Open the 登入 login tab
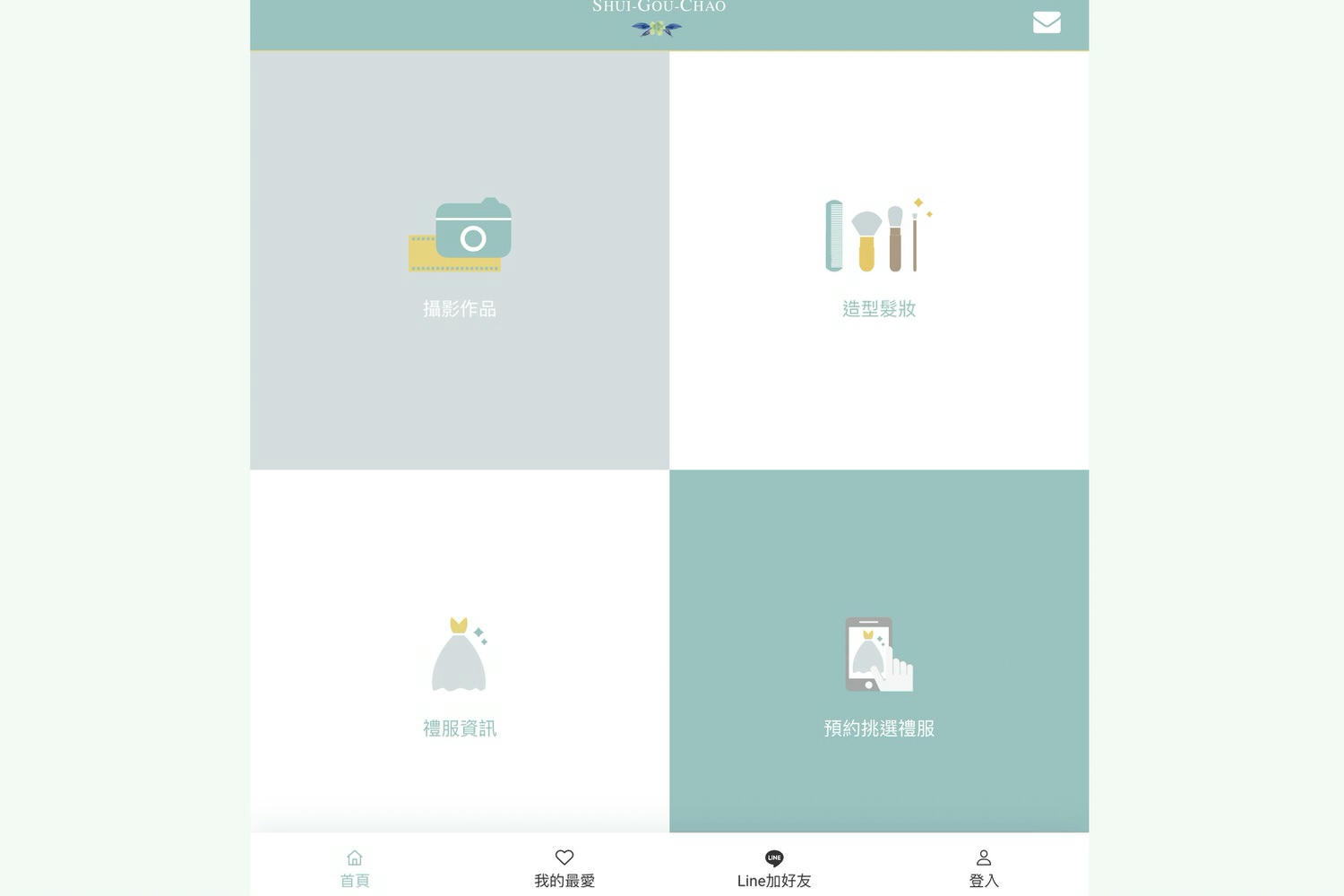Viewport: 1344px width, 896px height. 984,868
